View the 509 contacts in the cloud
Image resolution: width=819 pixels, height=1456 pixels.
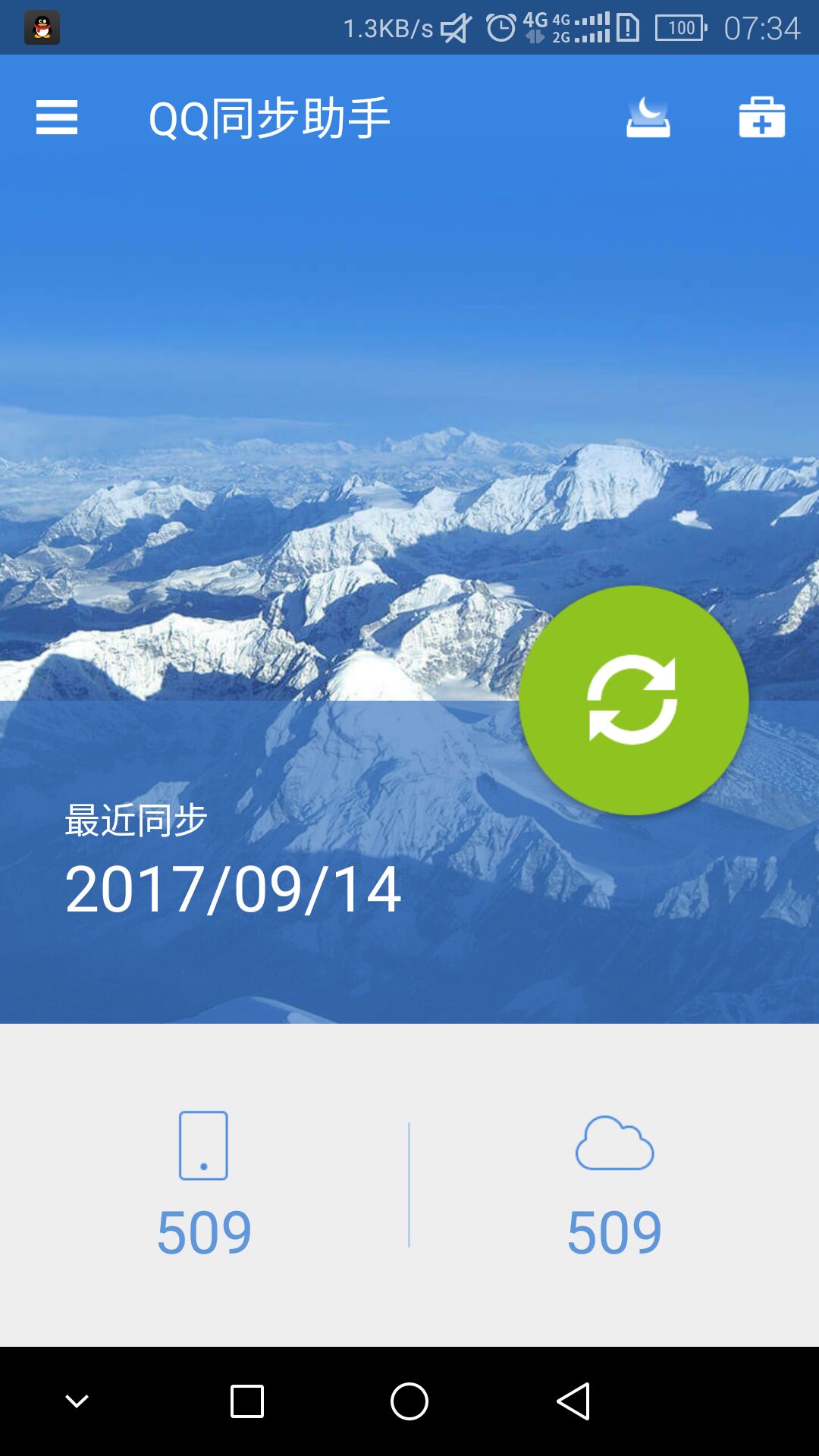pyautogui.click(x=614, y=1185)
